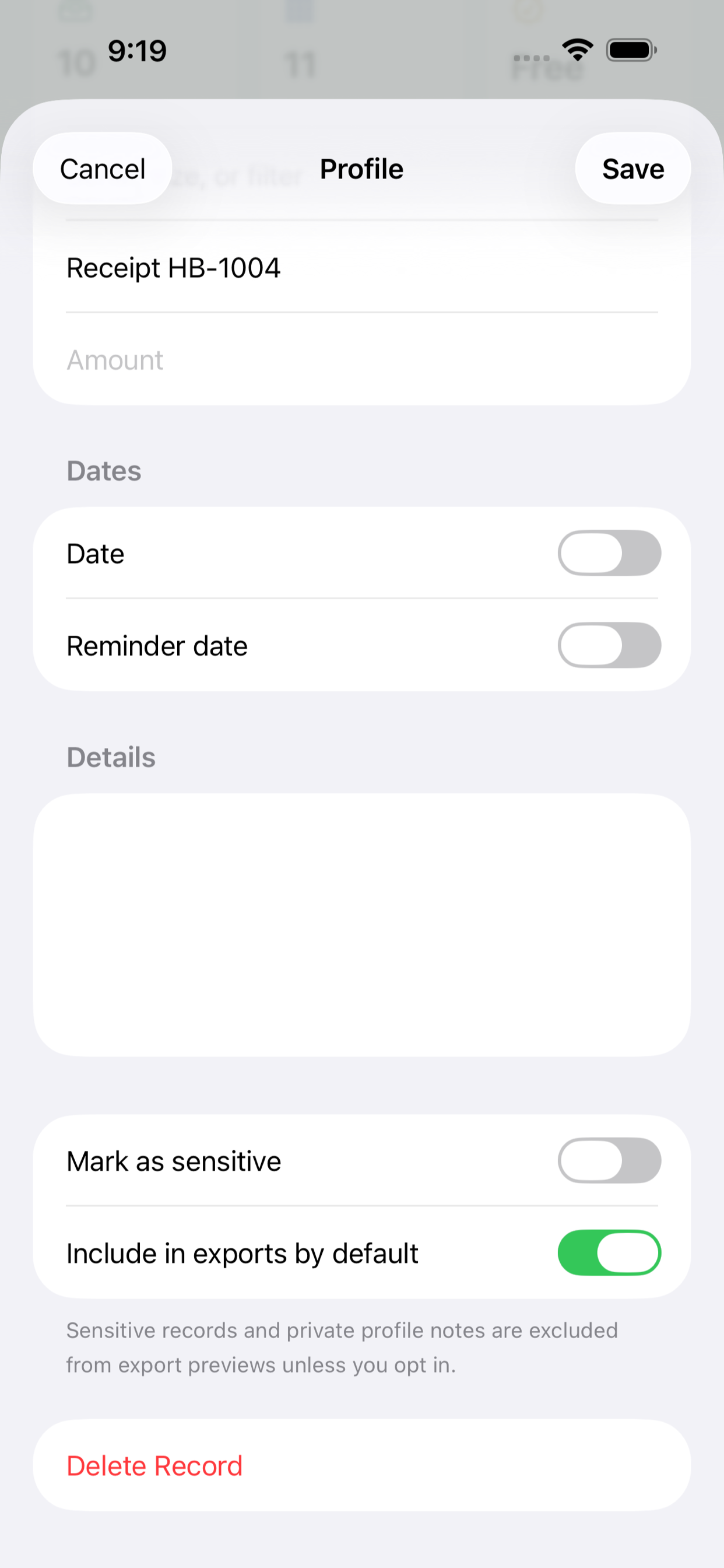Enable the Date switch
This screenshot has width=724, height=1568.
609,552
